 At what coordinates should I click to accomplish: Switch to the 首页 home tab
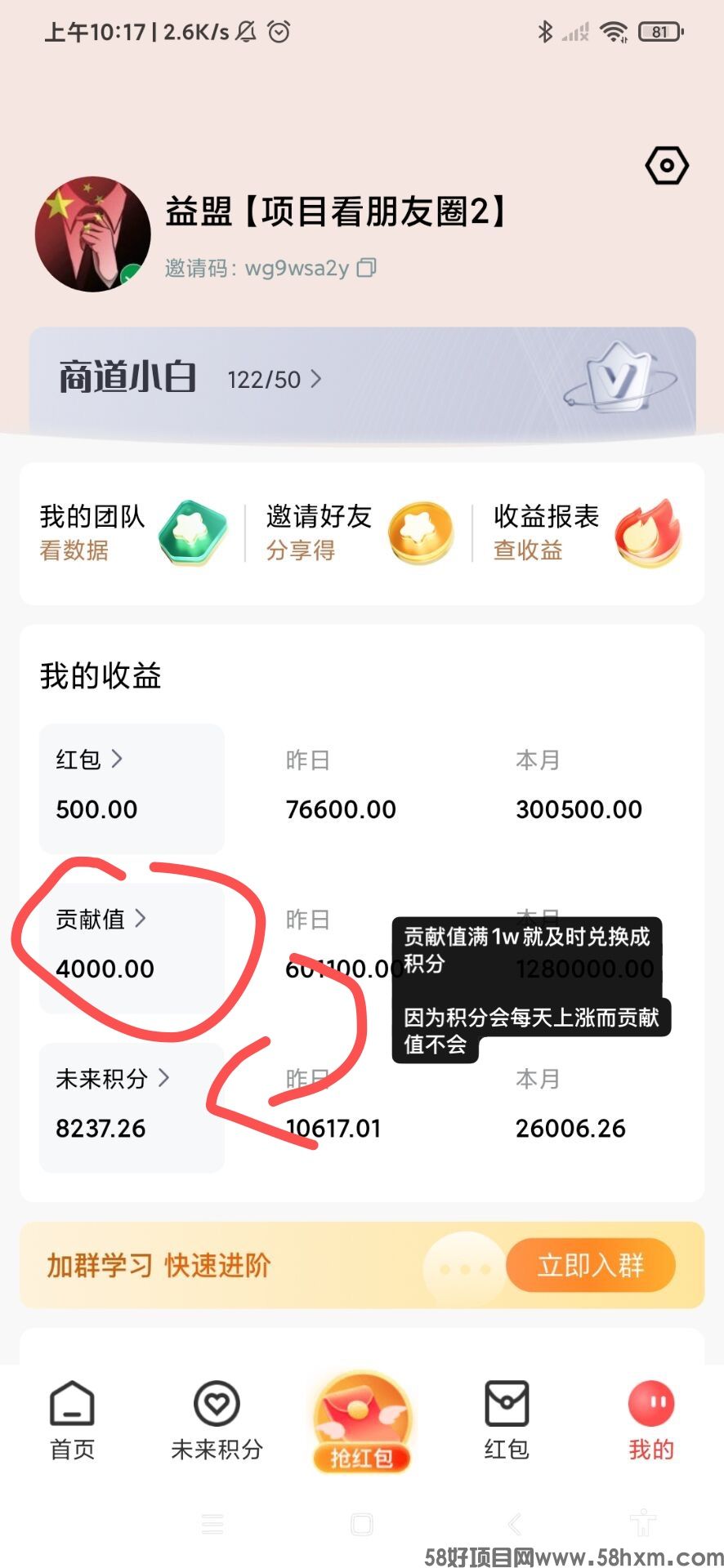click(x=72, y=1420)
